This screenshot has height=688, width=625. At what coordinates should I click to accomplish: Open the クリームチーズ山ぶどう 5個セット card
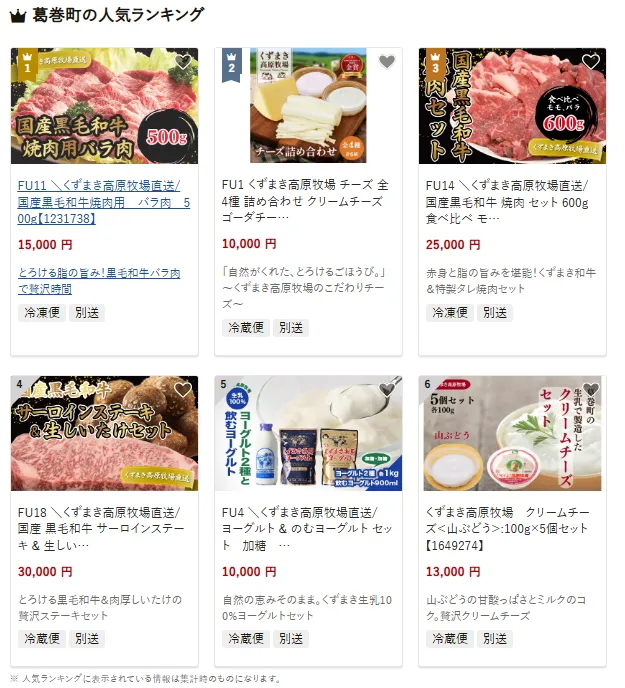512,529
